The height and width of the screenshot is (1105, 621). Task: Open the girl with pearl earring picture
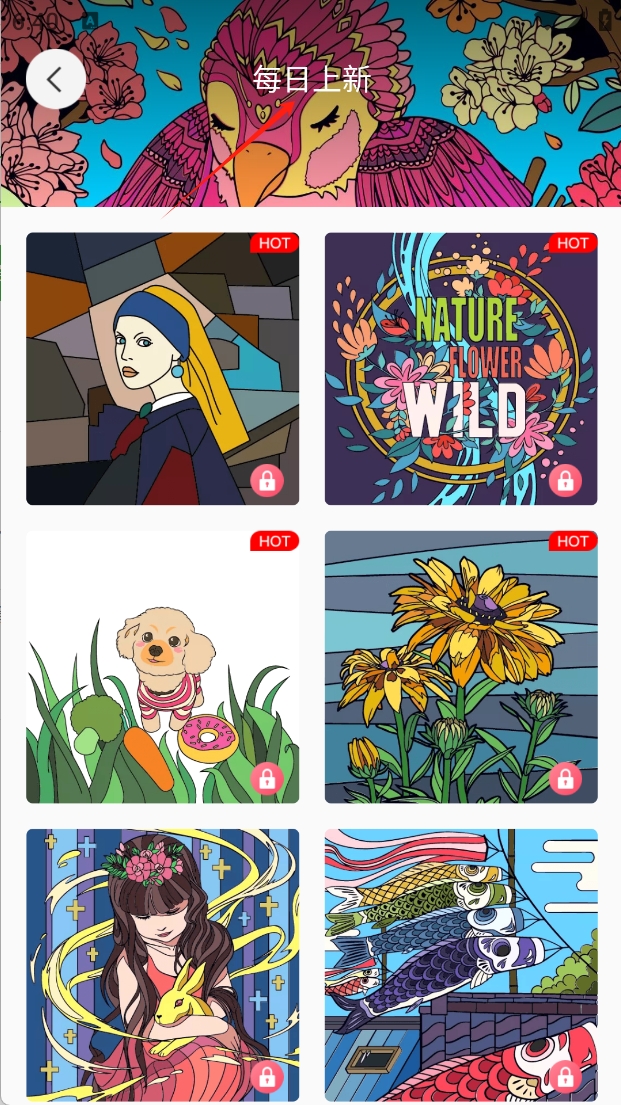[x=162, y=369]
